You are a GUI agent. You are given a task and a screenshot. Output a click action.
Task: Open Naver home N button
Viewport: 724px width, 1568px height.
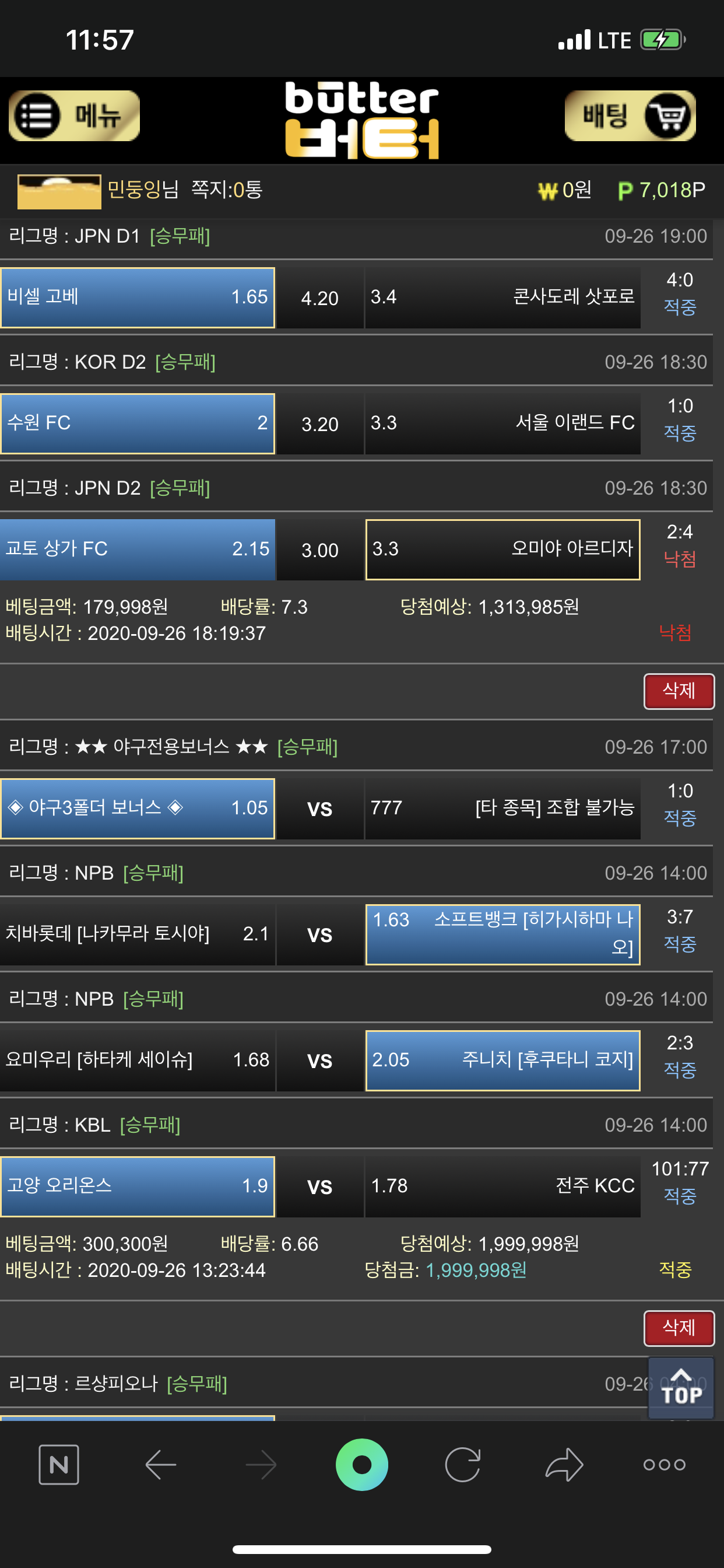(59, 1465)
